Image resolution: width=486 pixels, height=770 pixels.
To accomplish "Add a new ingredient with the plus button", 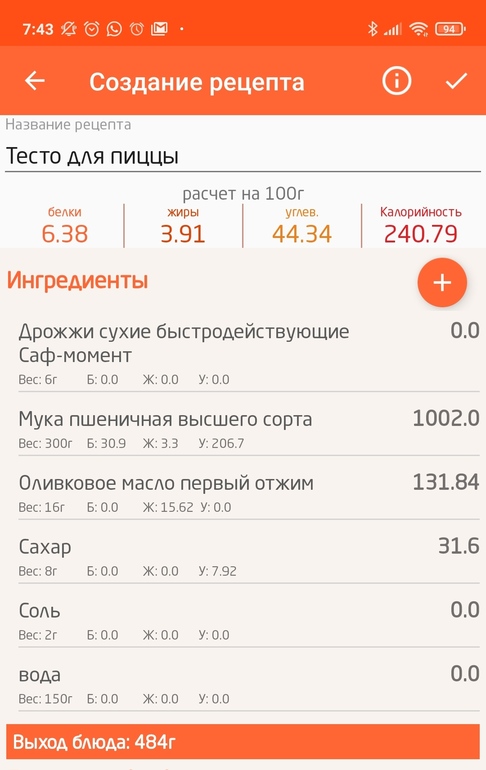I will (x=442, y=282).
